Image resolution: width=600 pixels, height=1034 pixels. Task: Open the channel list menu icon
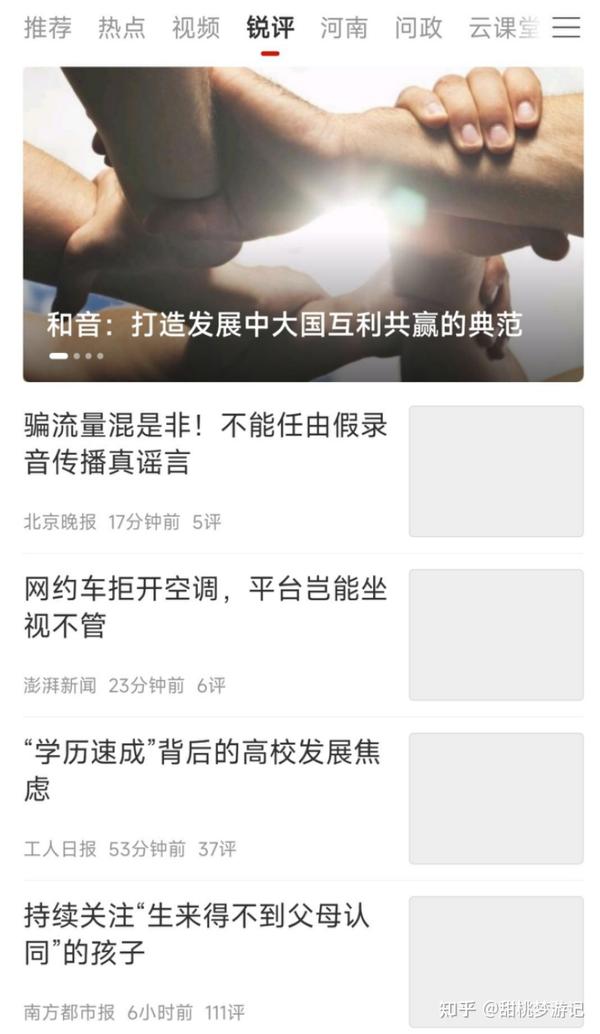(x=566, y=27)
